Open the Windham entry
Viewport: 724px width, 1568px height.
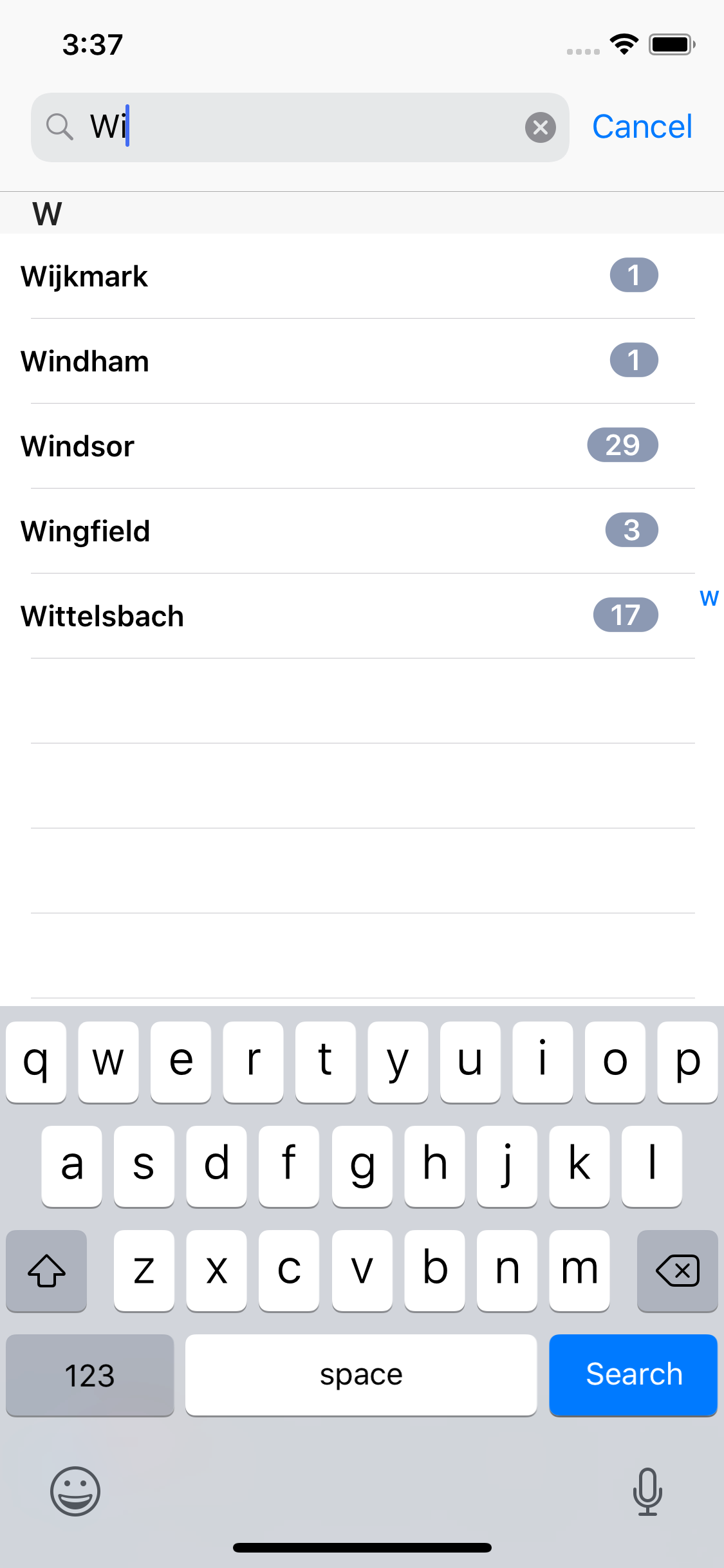tap(348, 361)
